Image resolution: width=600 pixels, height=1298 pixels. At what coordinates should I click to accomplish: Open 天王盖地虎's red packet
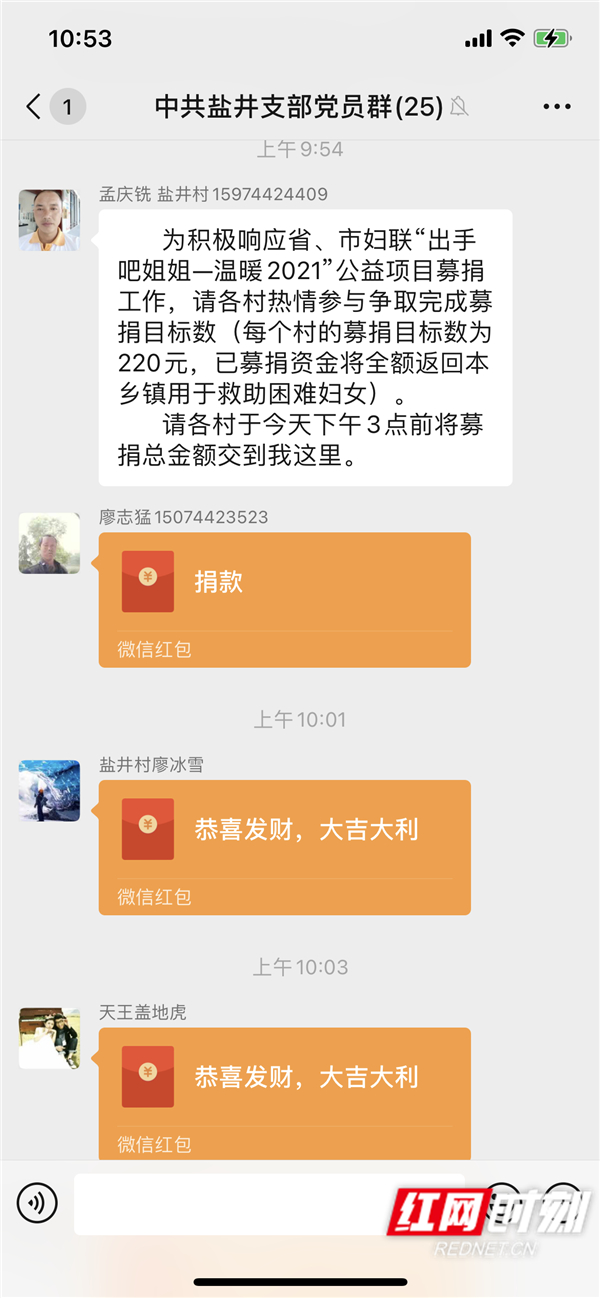284,1093
